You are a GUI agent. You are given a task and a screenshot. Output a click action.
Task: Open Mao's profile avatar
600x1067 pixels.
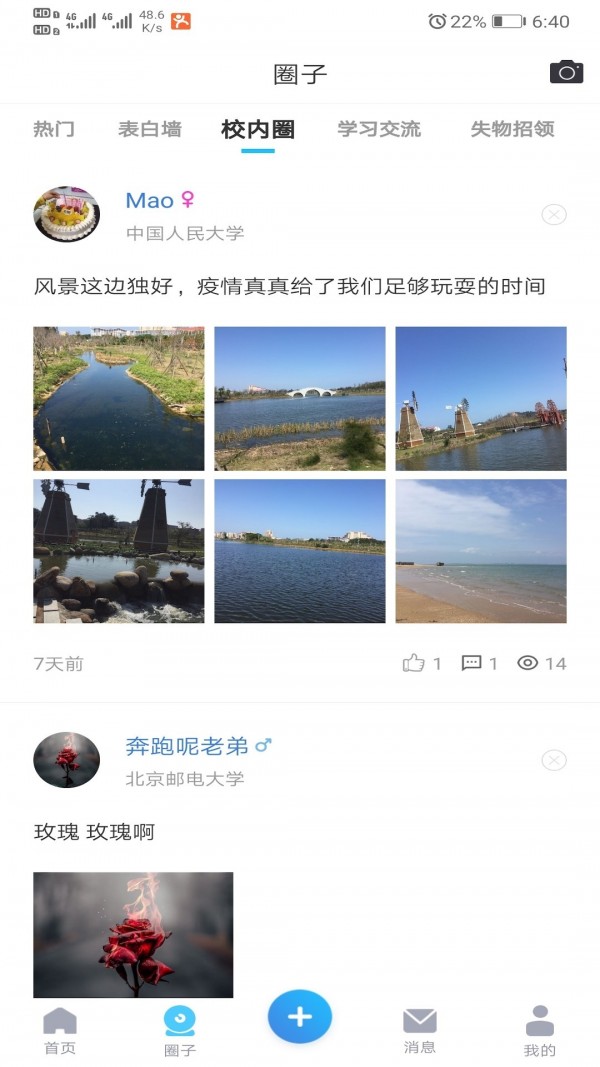[x=67, y=214]
